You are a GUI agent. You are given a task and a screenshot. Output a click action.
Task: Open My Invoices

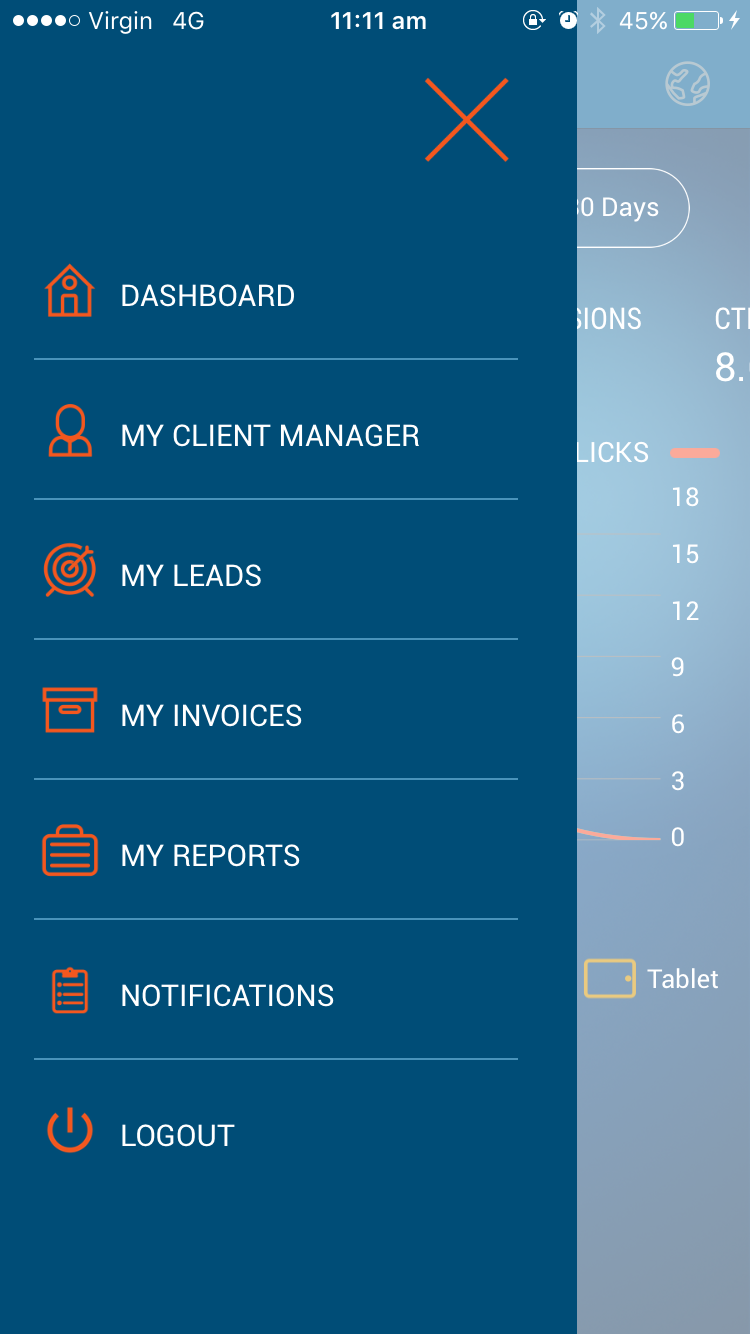click(x=211, y=716)
